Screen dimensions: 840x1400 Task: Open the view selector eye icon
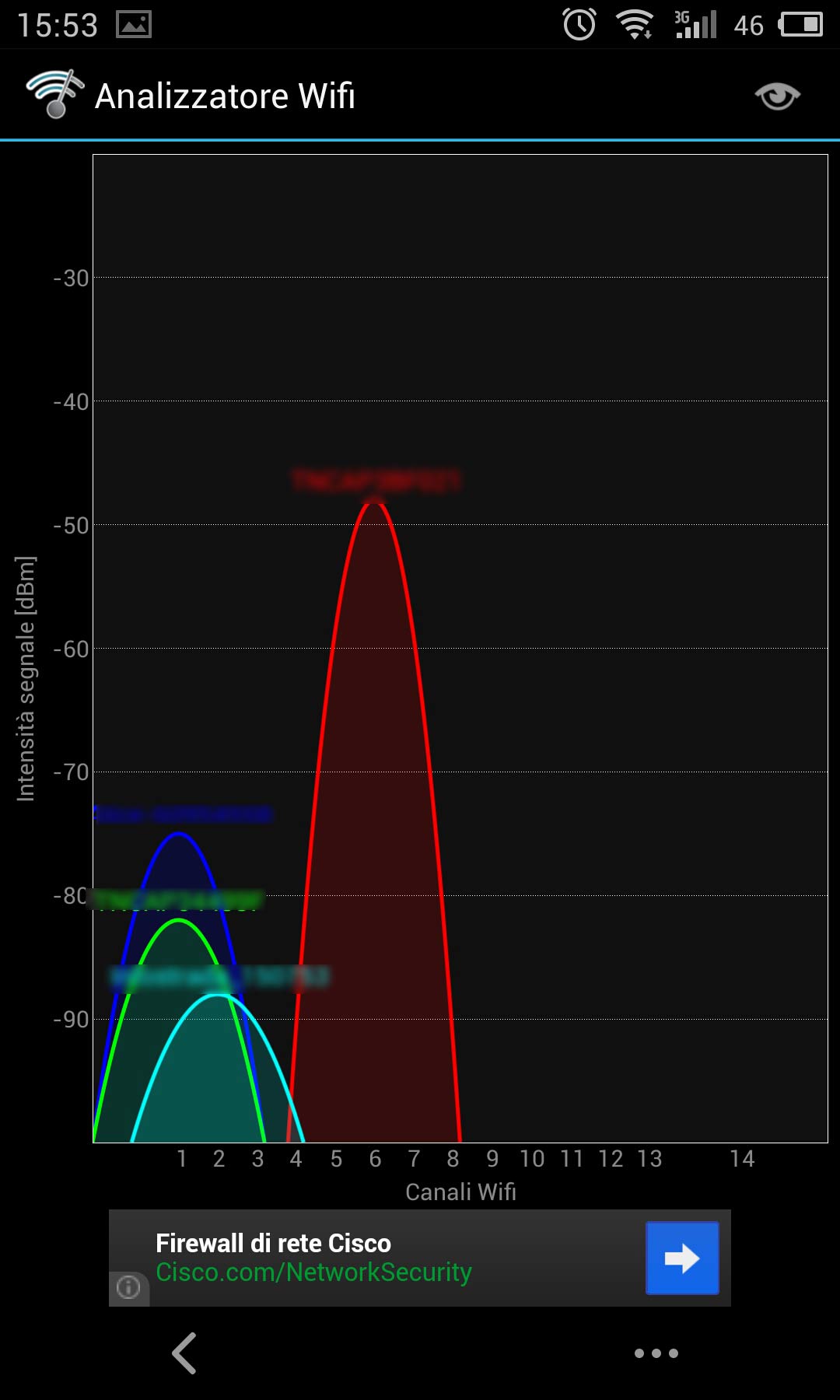click(x=777, y=96)
